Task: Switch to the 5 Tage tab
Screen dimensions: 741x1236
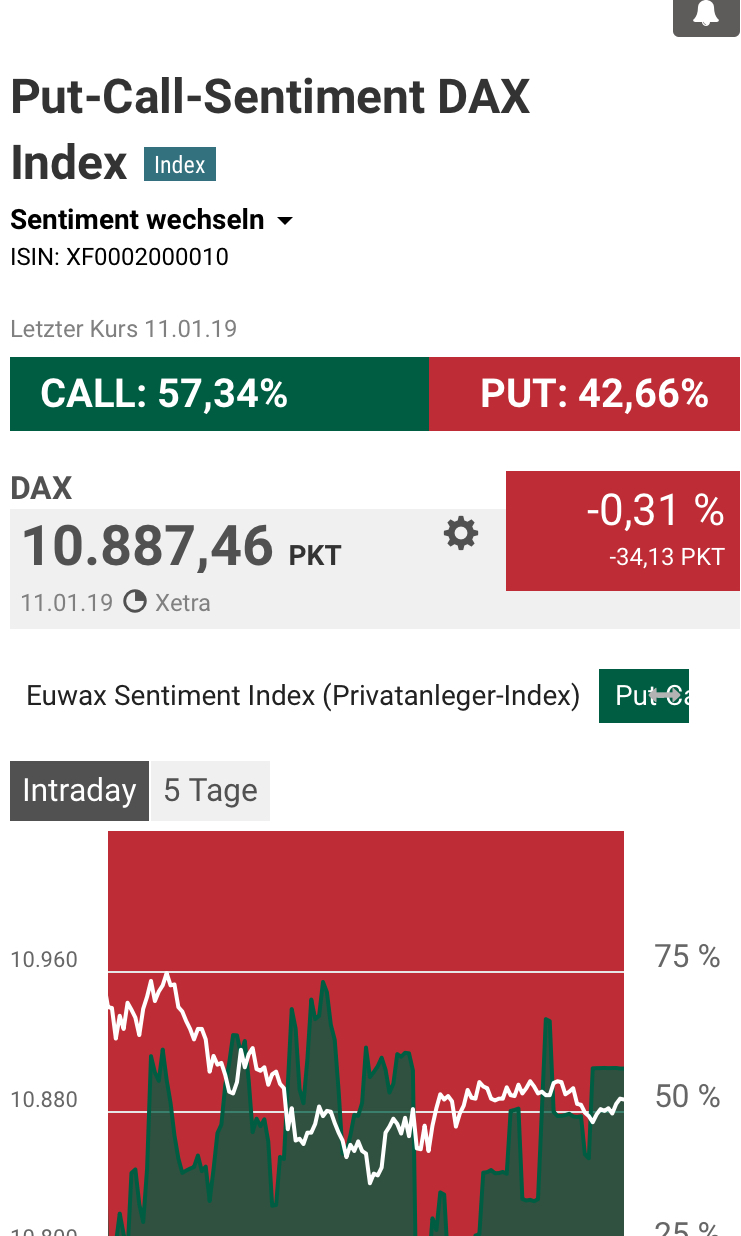Action: tap(209, 790)
